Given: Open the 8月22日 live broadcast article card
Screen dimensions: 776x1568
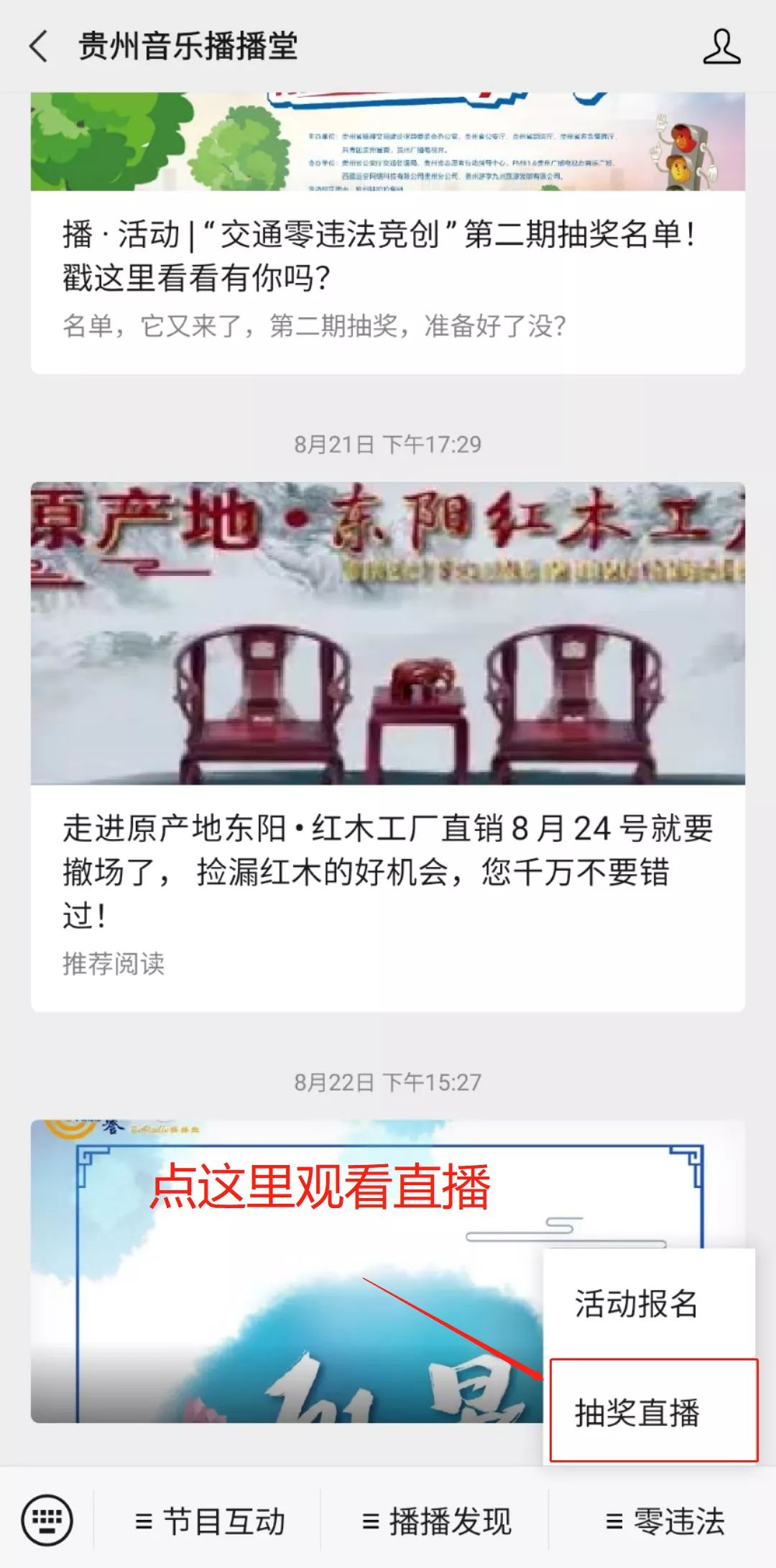Looking at the screenshot, I should (287, 1271).
